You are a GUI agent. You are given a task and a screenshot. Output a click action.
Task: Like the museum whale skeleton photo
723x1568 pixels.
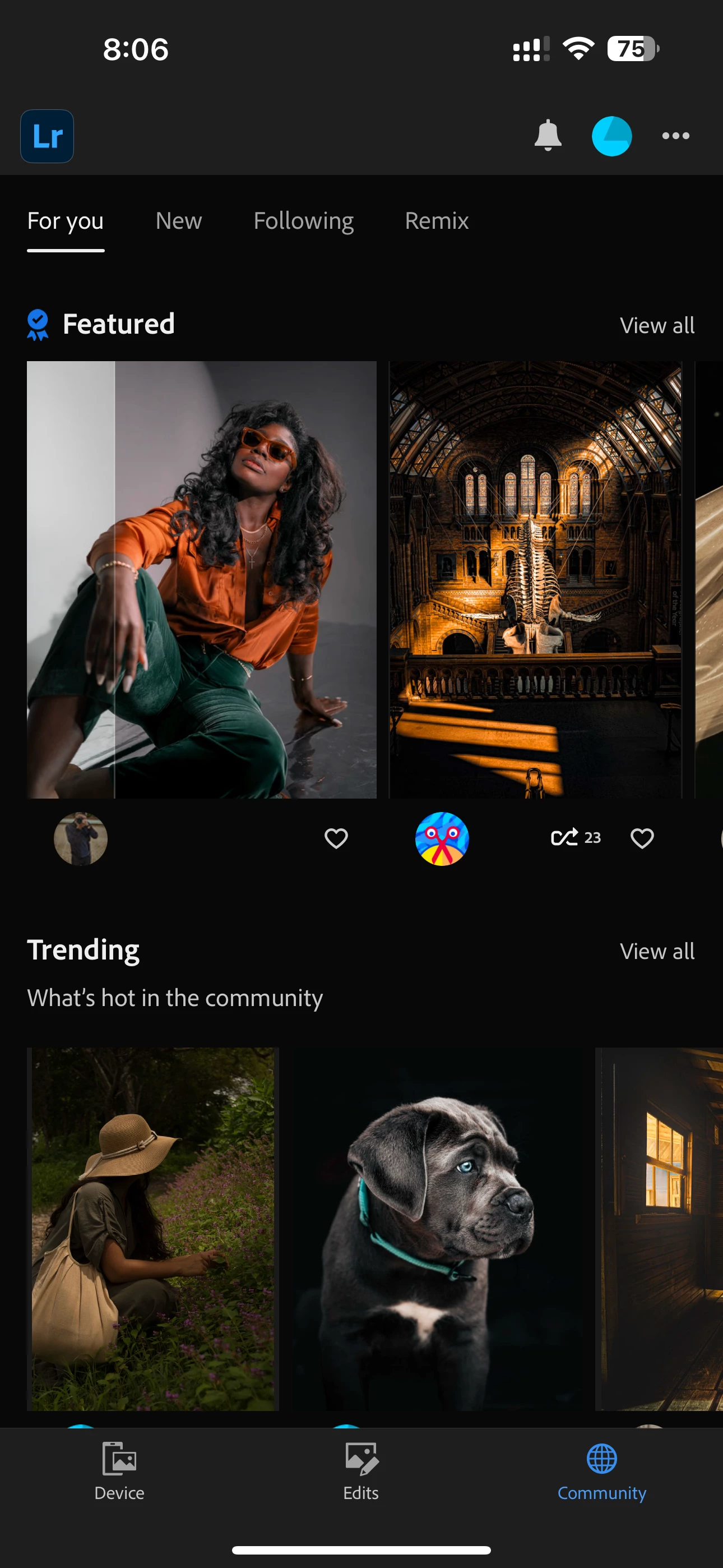click(x=642, y=838)
